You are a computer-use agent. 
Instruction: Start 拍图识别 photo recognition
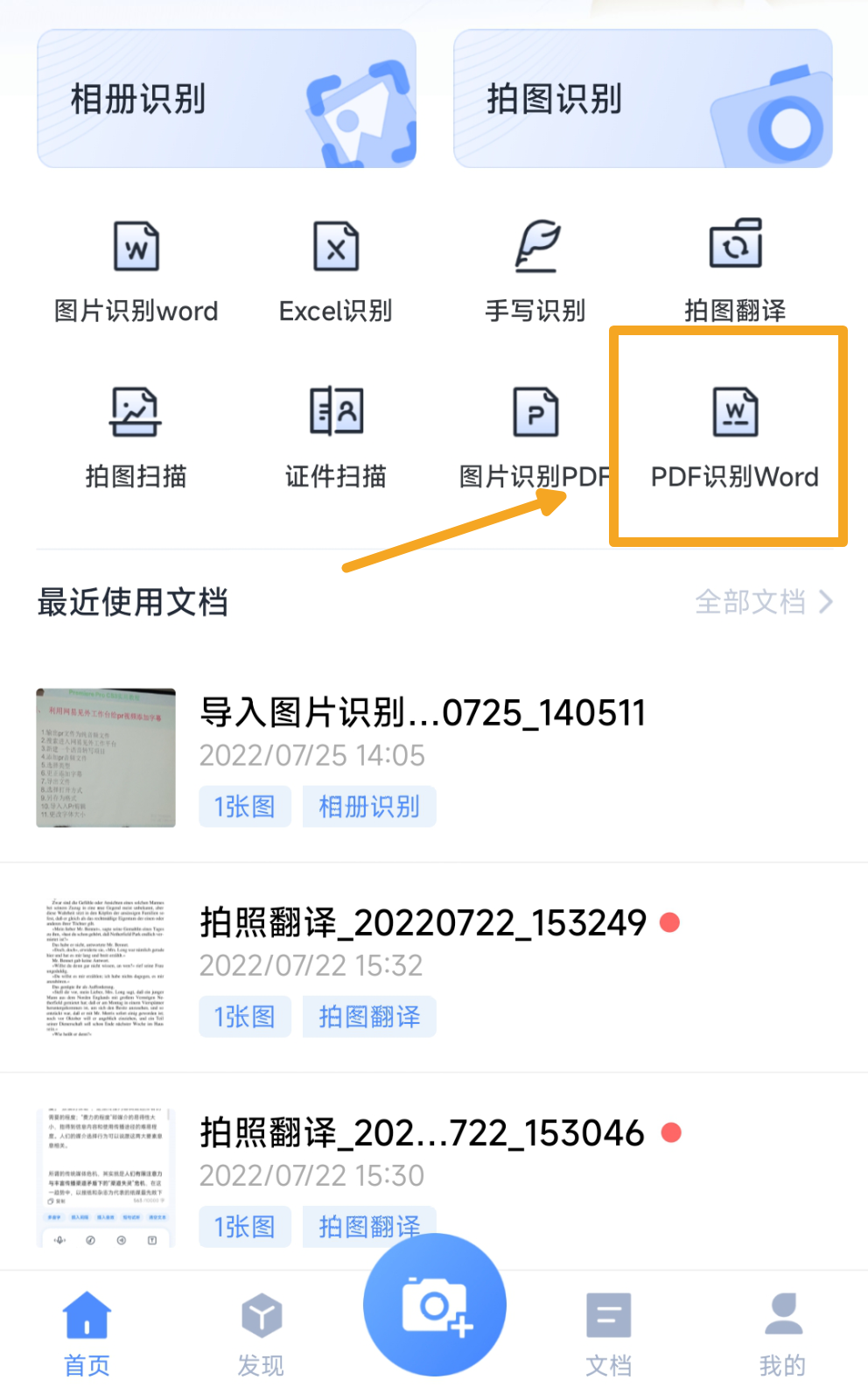(x=642, y=99)
